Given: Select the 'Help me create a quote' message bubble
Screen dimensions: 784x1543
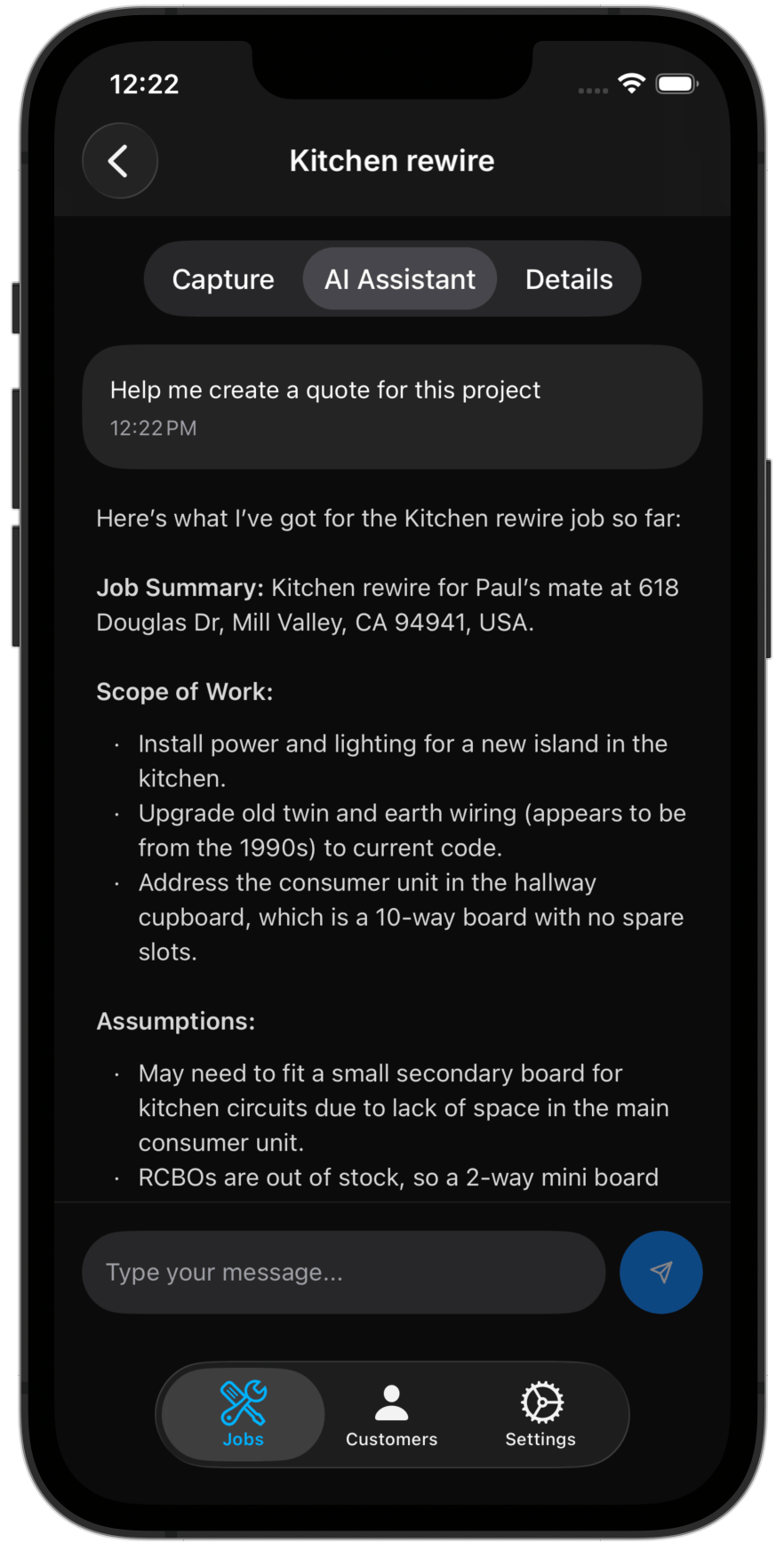Looking at the screenshot, I should (391, 406).
